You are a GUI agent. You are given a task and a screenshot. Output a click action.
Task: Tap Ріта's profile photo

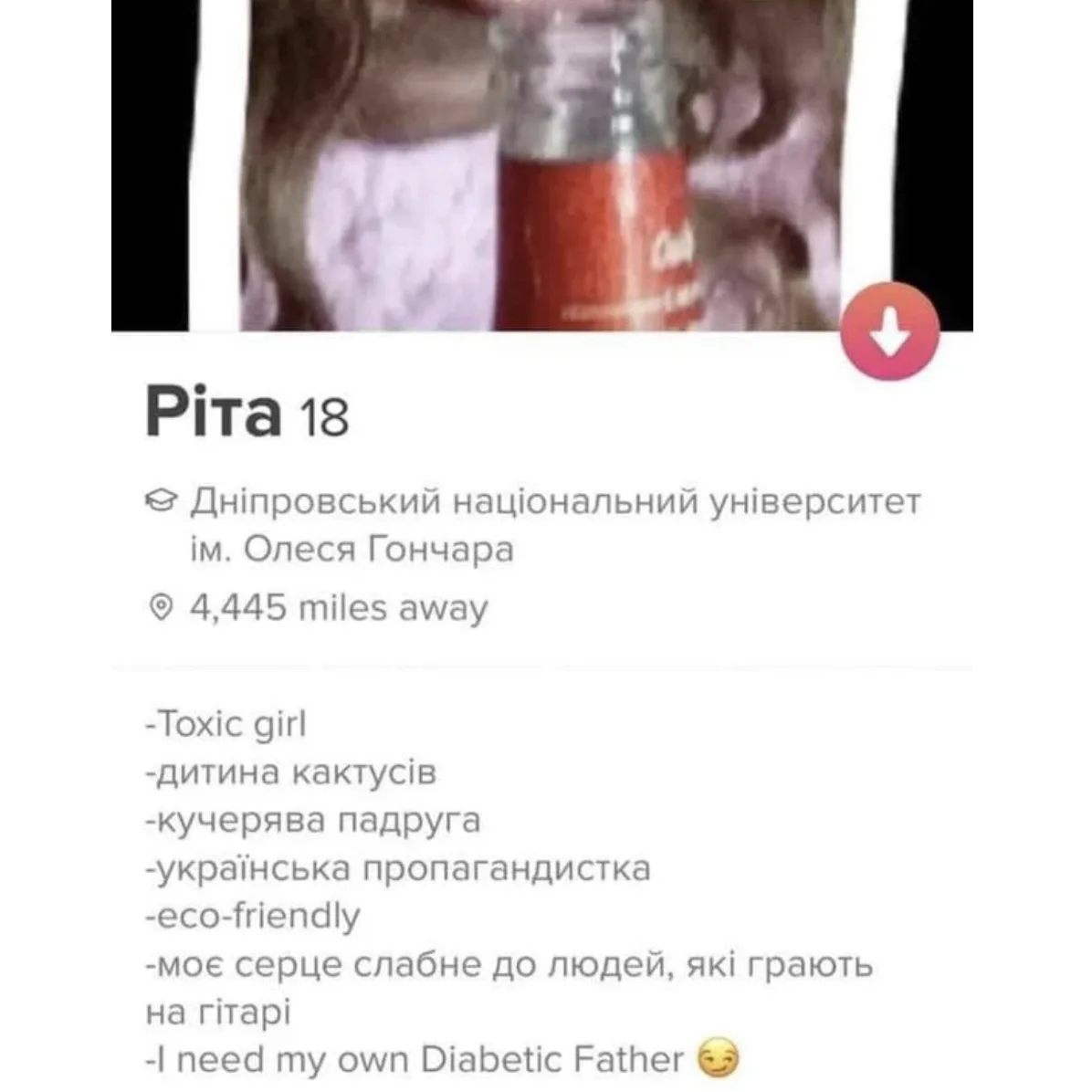tap(541, 164)
